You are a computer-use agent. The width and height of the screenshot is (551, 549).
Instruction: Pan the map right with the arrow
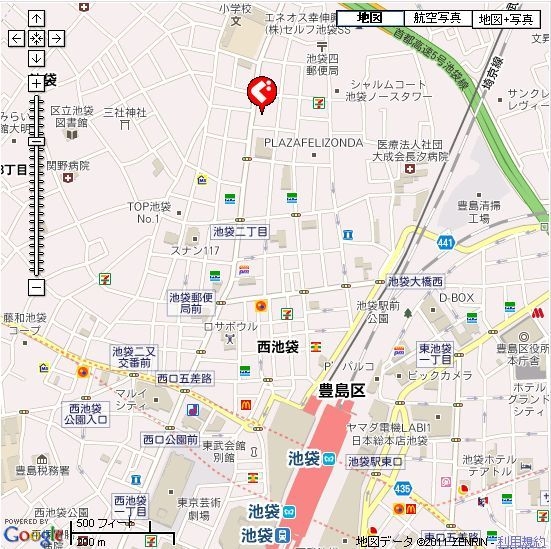(x=56, y=38)
